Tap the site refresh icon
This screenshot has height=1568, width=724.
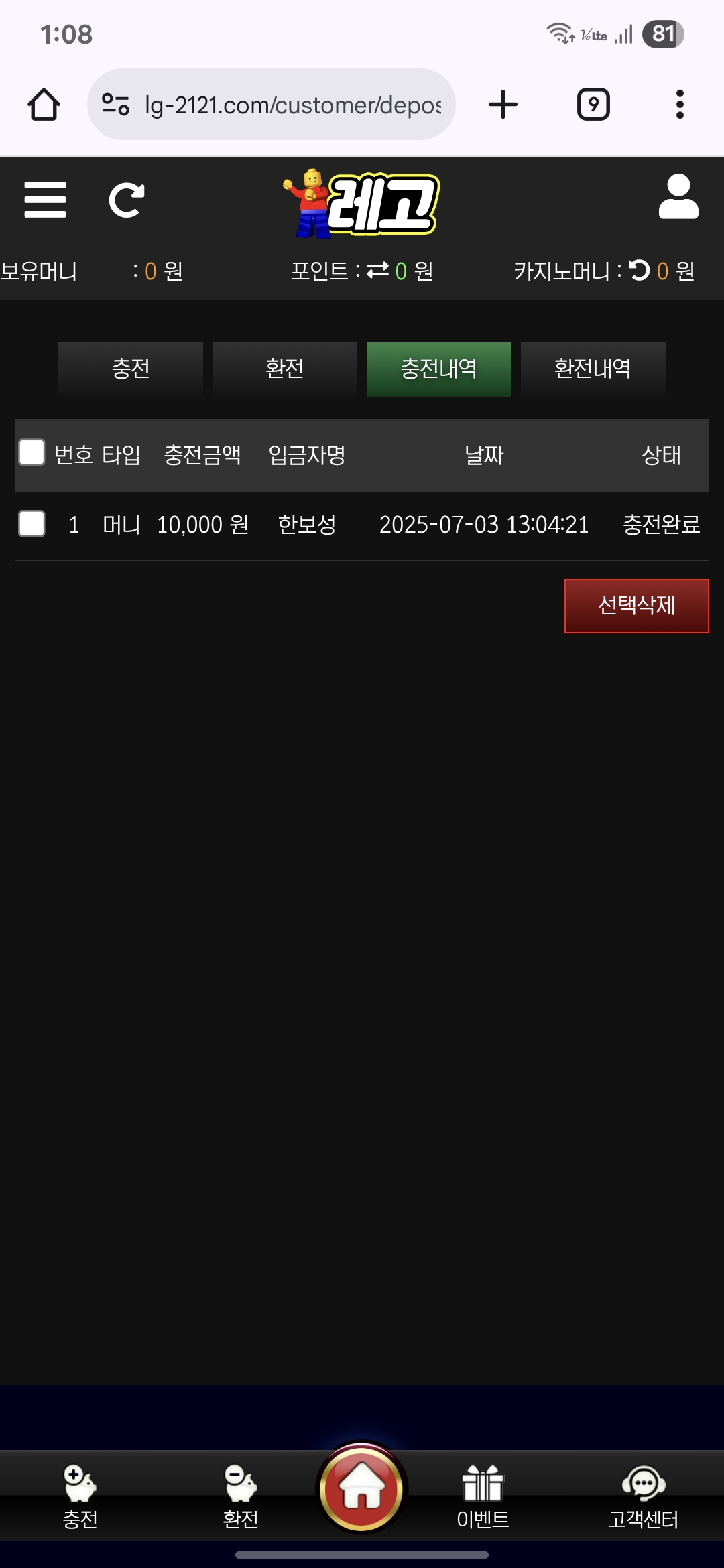pos(126,200)
